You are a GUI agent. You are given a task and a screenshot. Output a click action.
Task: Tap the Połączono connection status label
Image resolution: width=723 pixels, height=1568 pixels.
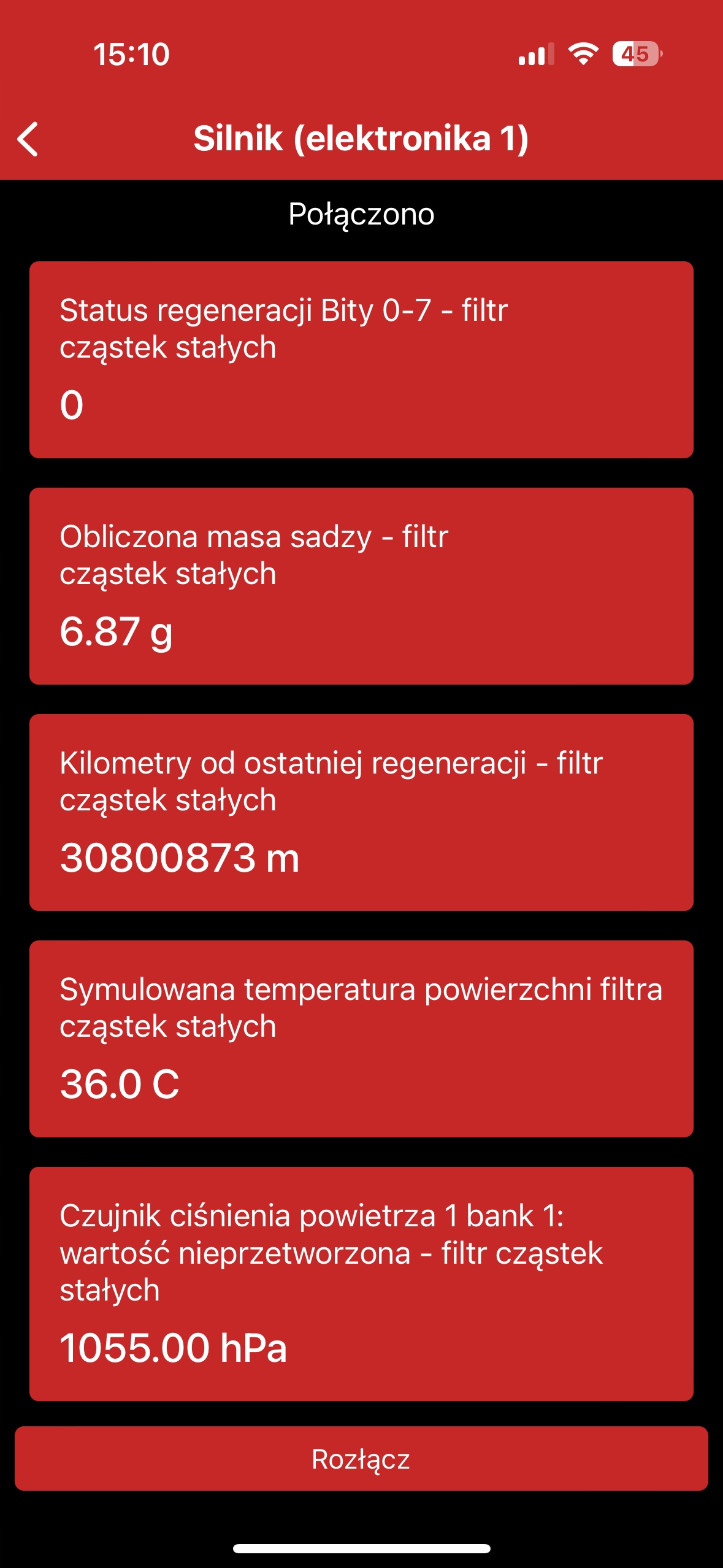[361, 215]
